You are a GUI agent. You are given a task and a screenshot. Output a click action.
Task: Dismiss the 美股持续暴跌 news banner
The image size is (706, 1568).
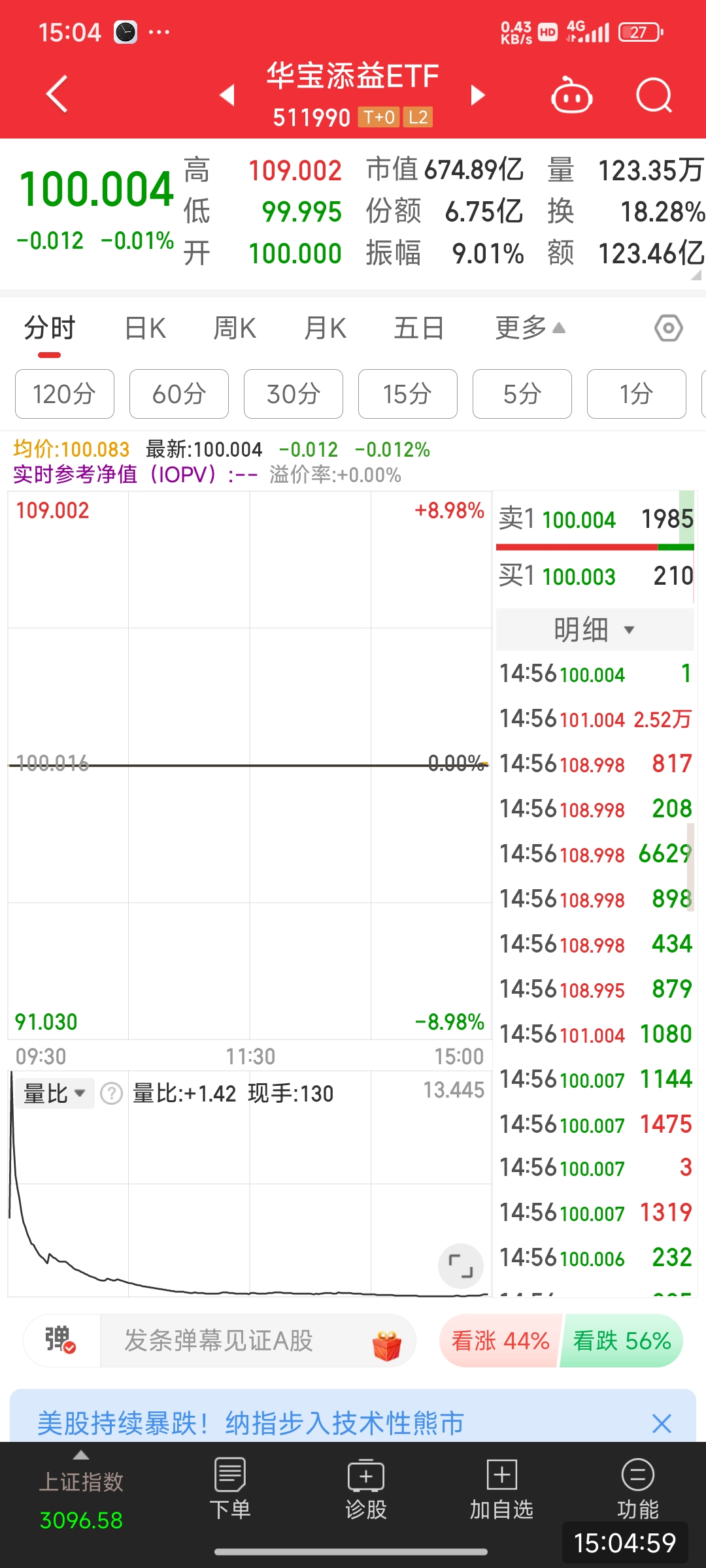pos(662,1423)
